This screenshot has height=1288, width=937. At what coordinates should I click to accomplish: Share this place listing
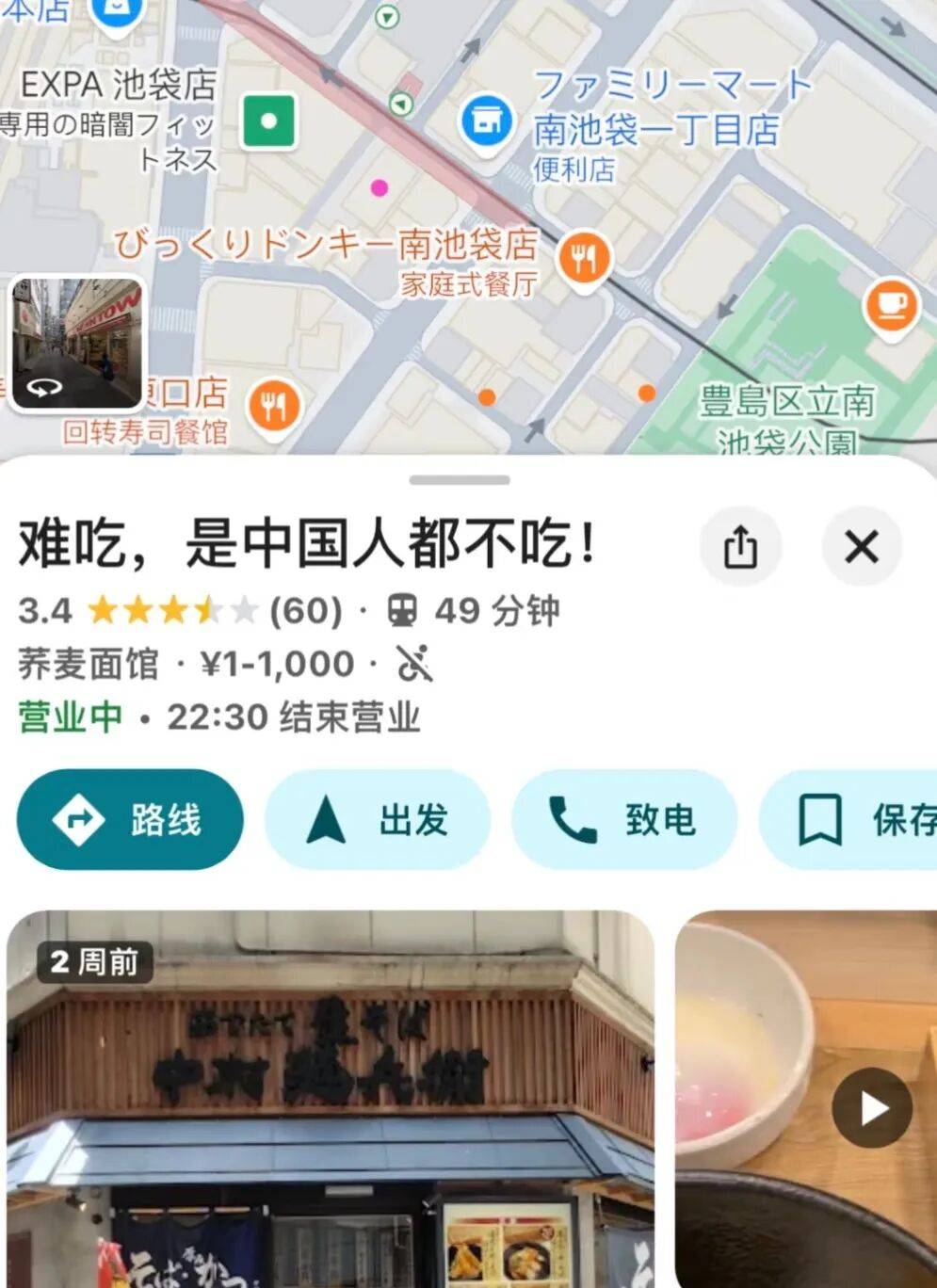[x=740, y=546]
